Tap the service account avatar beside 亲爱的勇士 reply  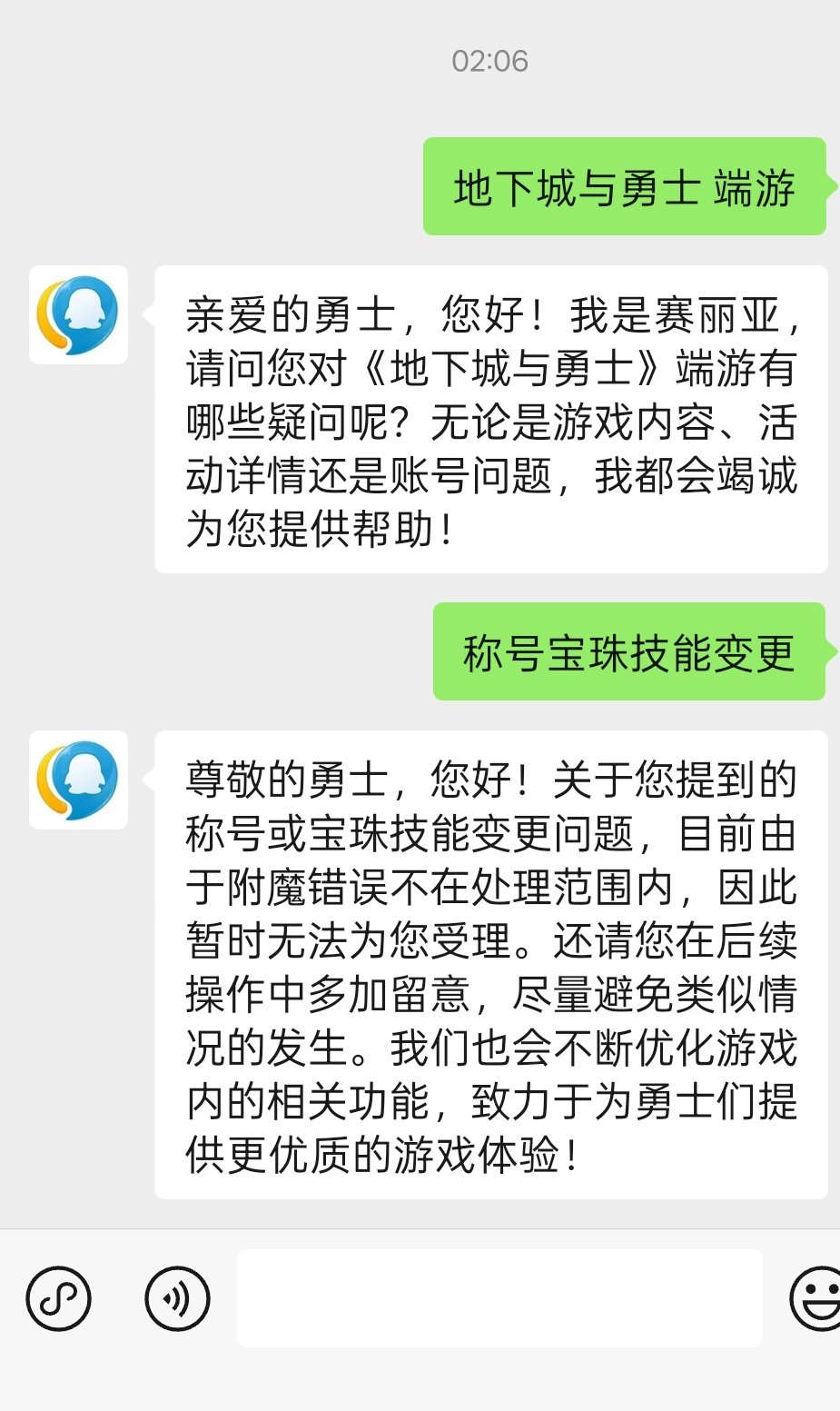pos(78,315)
